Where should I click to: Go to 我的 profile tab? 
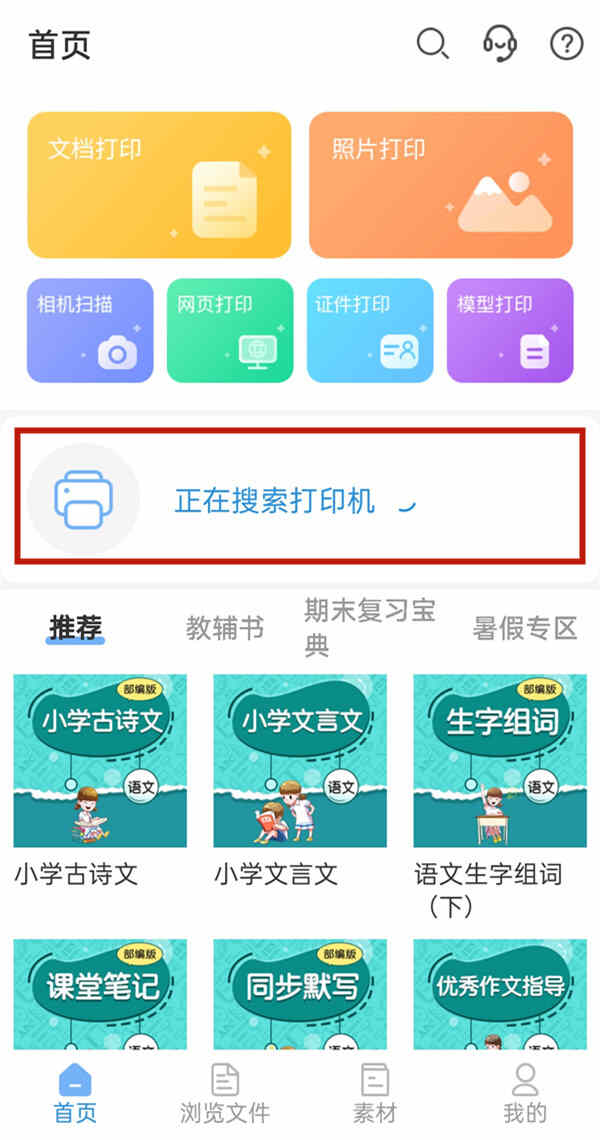[x=525, y=1092]
